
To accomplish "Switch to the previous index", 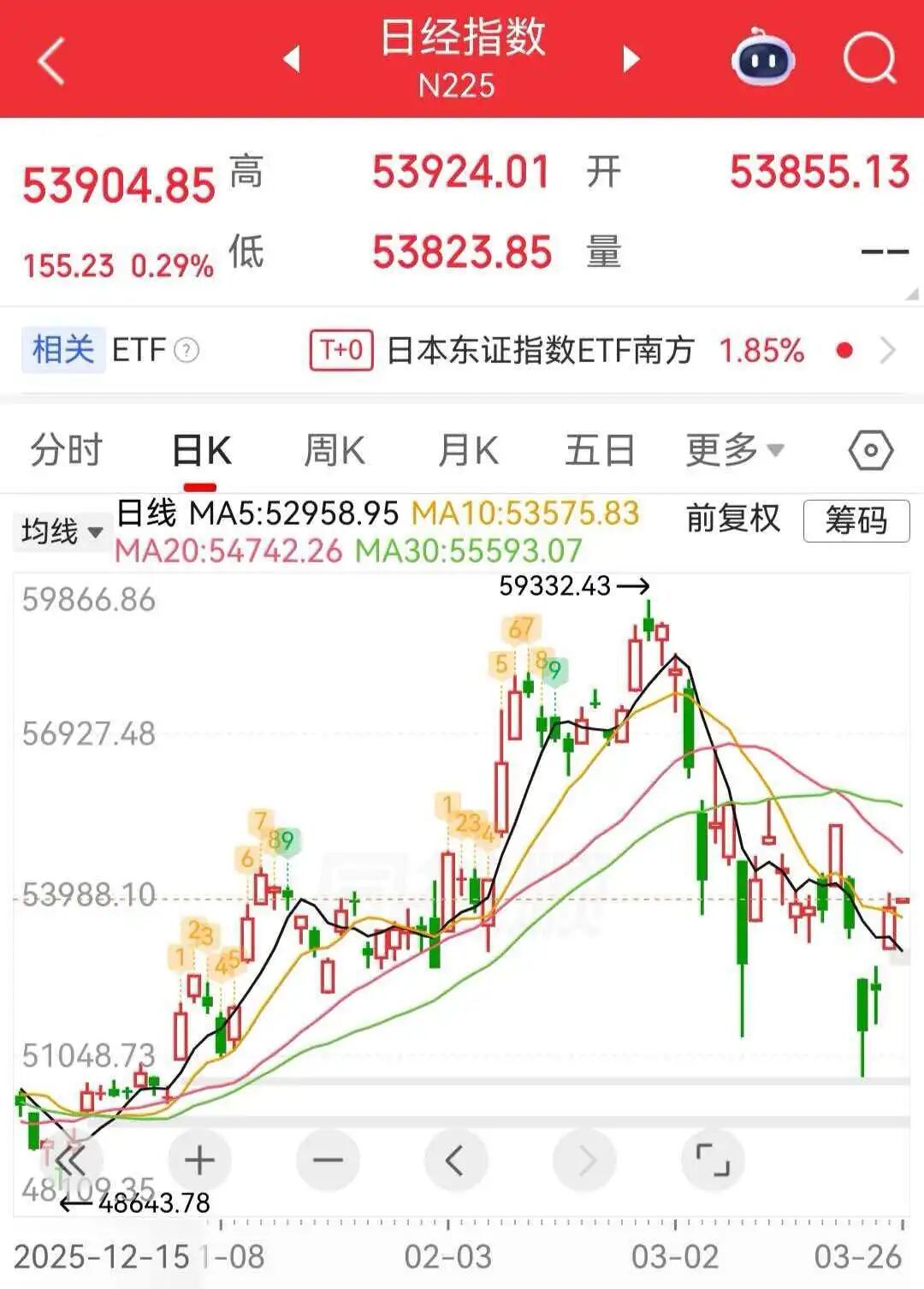I will coord(292,59).
